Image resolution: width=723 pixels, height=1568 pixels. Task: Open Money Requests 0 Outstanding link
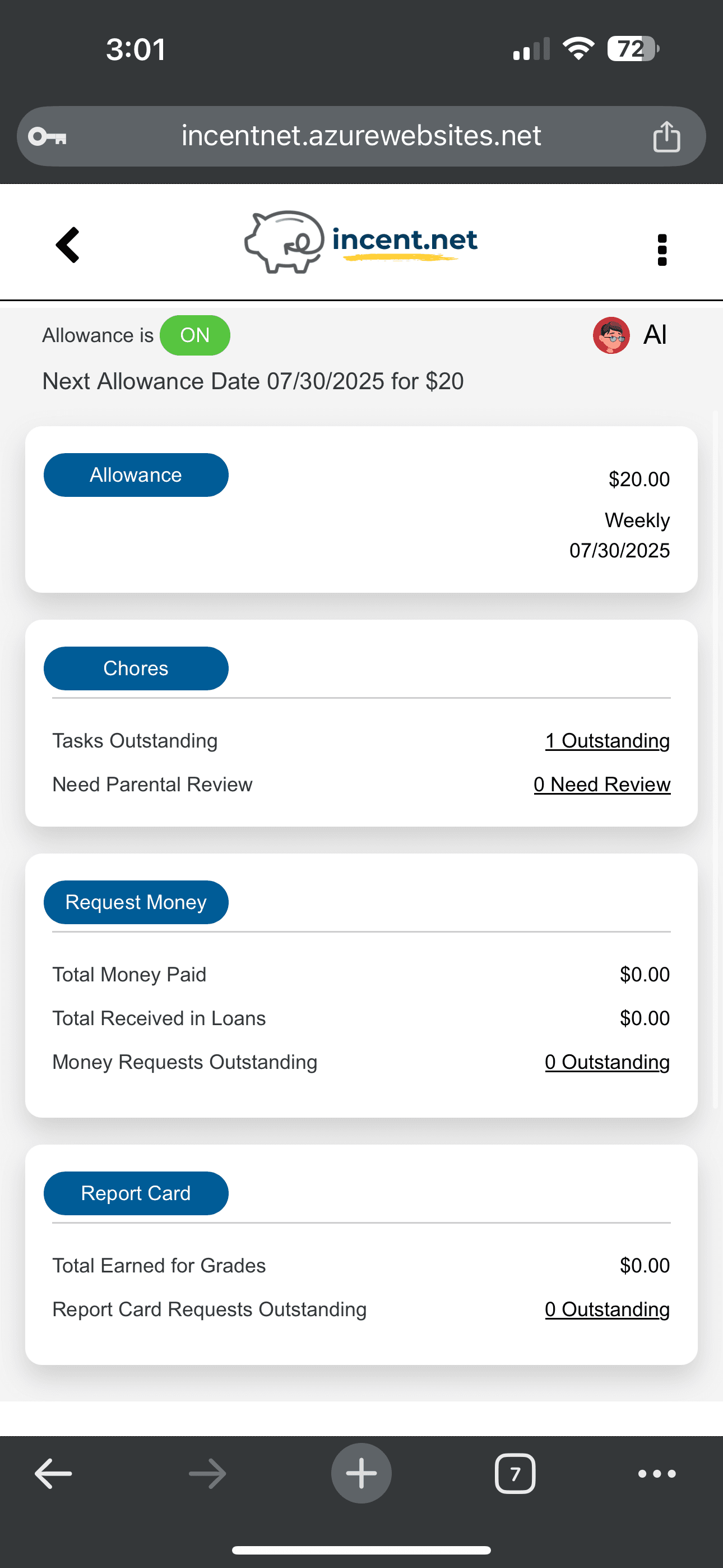pyautogui.click(x=607, y=1062)
